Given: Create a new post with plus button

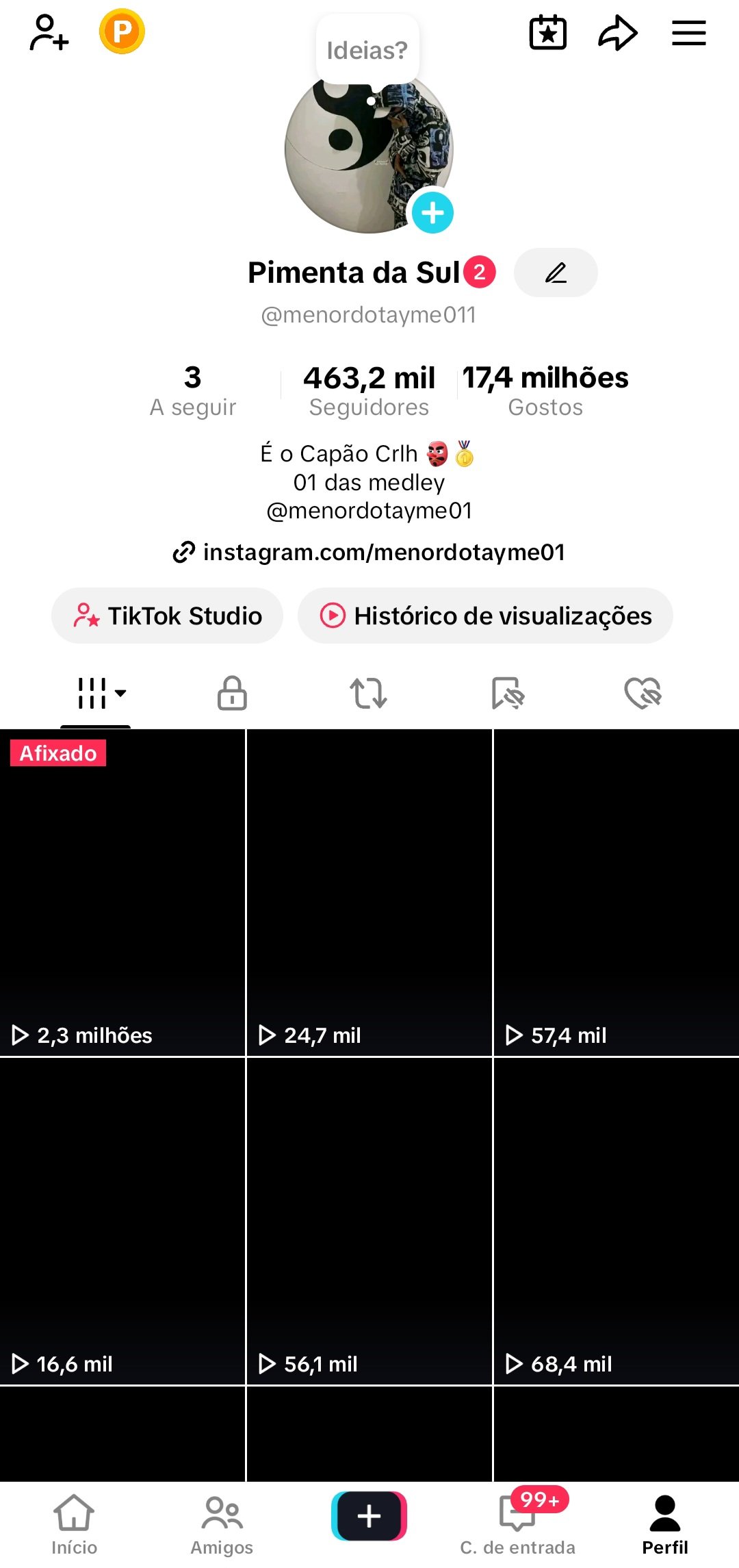Looking at the screenshot, I should pos(369,1516).
